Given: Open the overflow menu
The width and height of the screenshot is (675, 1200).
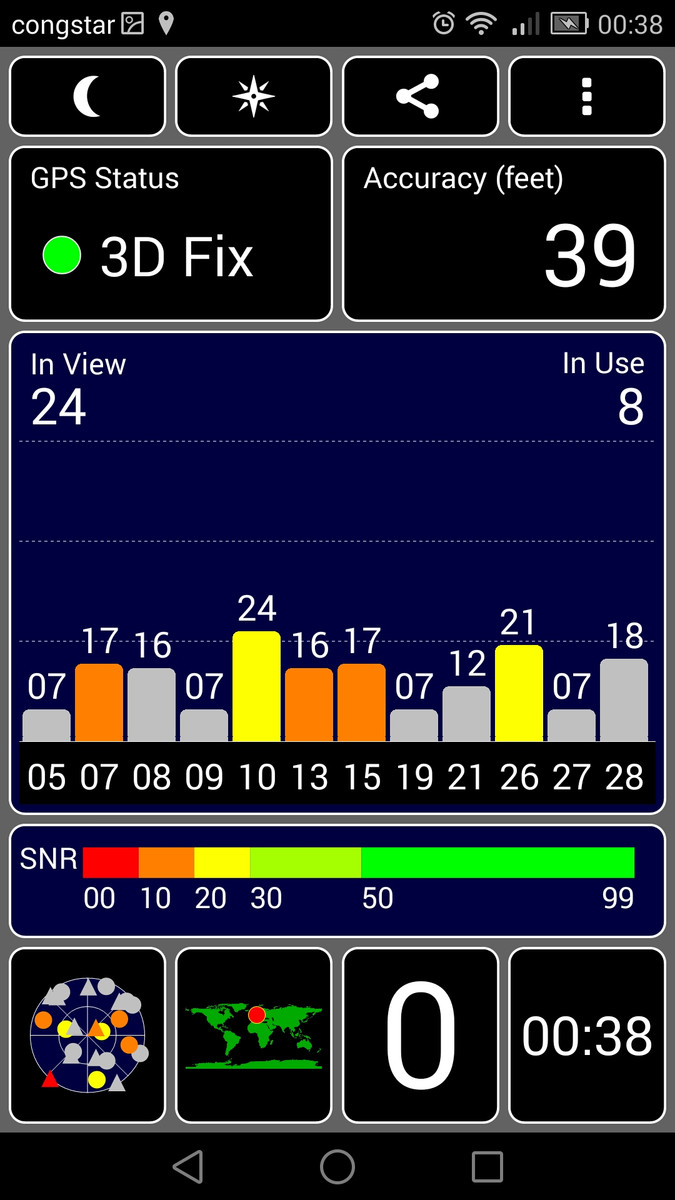Looking at the screenshot, I should click(587, 97).
